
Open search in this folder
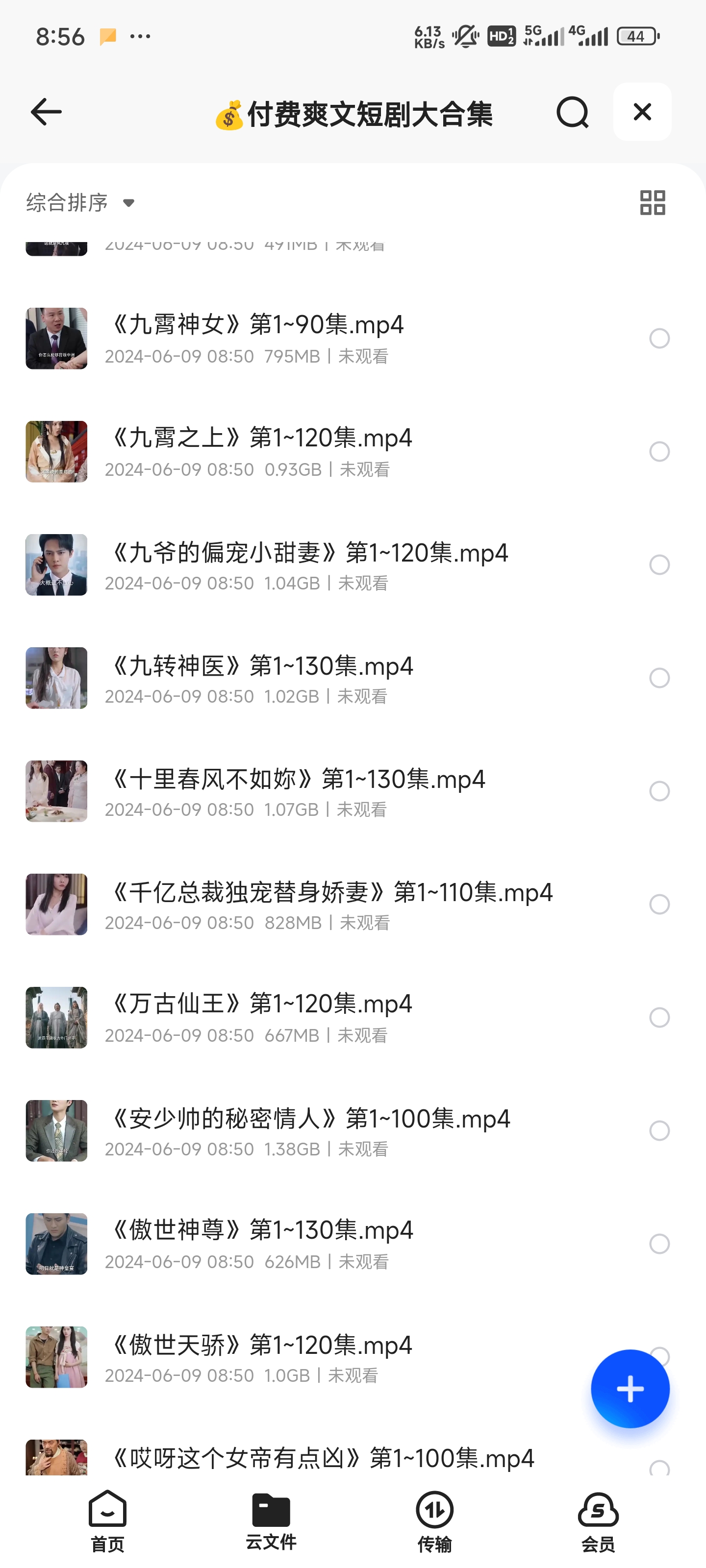click(572, 112)
